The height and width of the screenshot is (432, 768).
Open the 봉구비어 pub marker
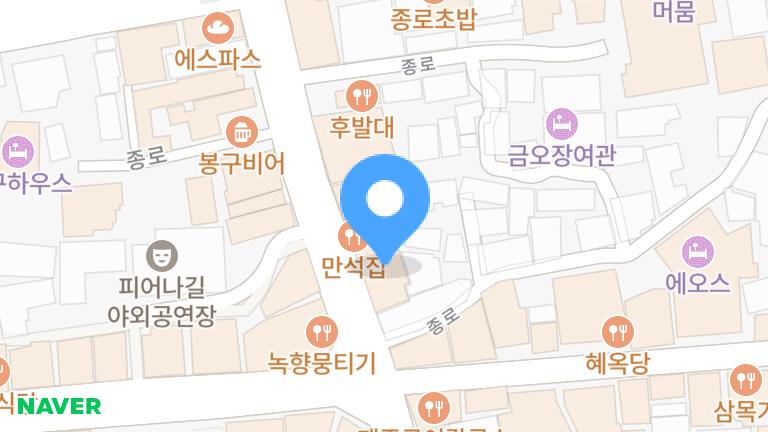241,131
